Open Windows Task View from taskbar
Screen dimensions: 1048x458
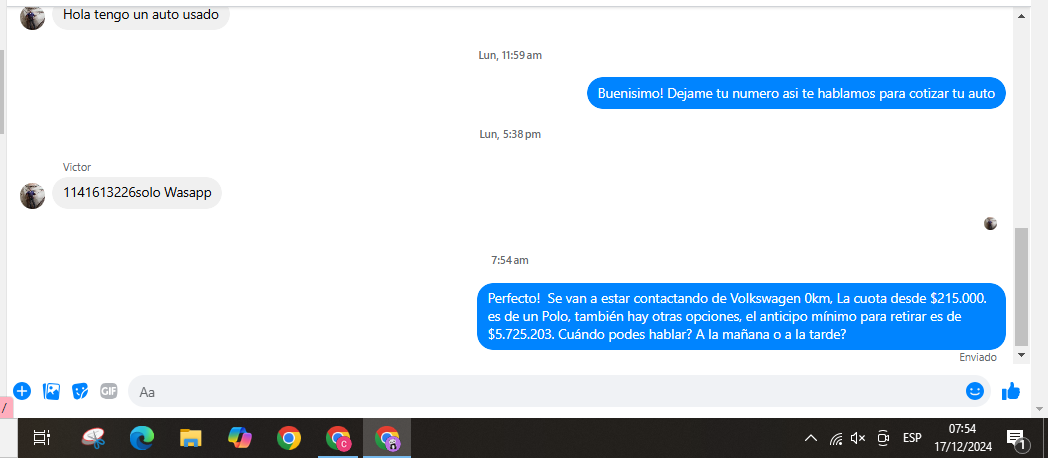(41, 438)
